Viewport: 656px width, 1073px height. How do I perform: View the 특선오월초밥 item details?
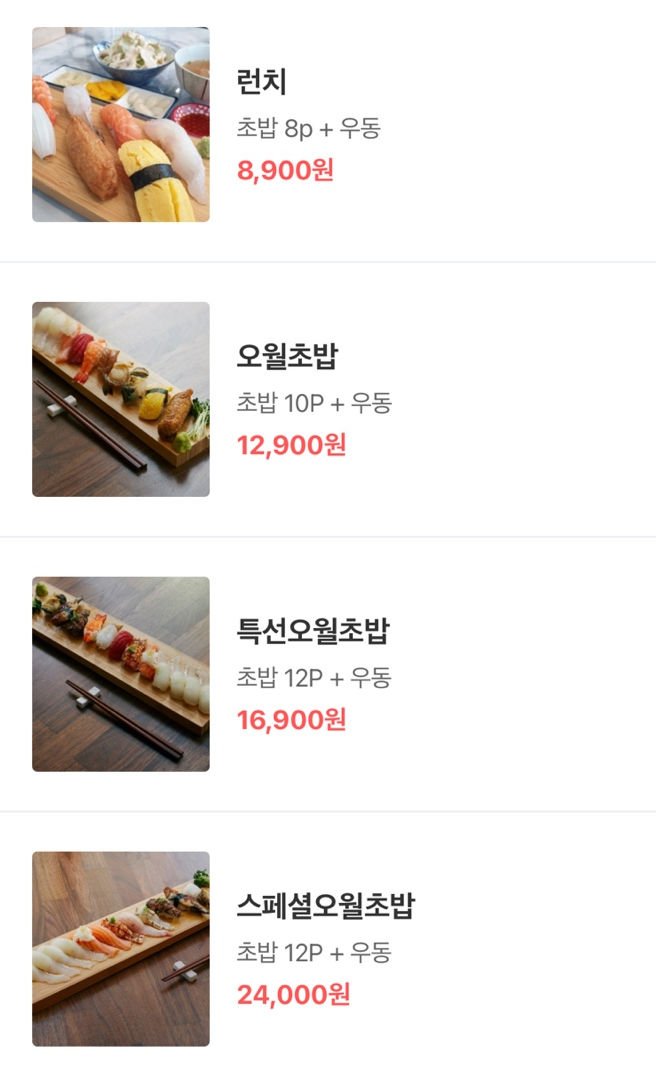coord(328,674)
